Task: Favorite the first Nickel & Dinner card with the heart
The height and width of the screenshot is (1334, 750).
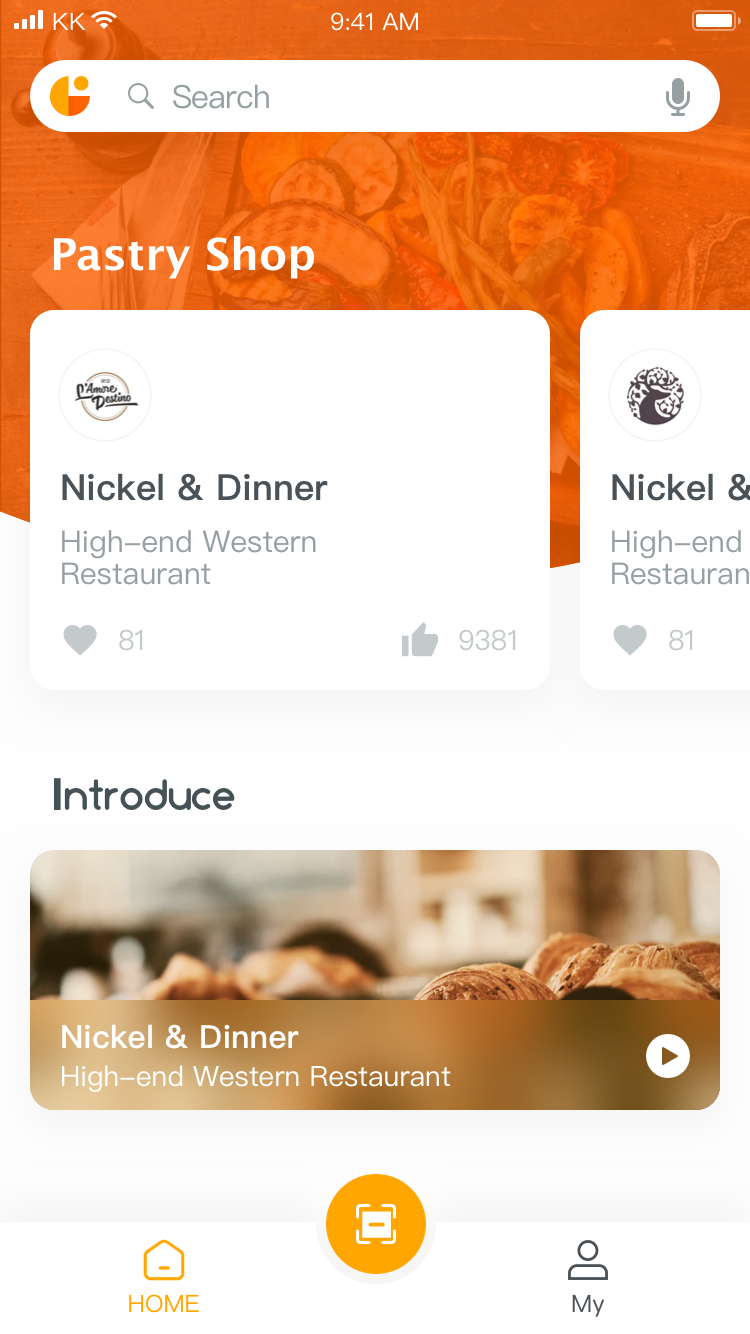Action: [x=80, y=640]
